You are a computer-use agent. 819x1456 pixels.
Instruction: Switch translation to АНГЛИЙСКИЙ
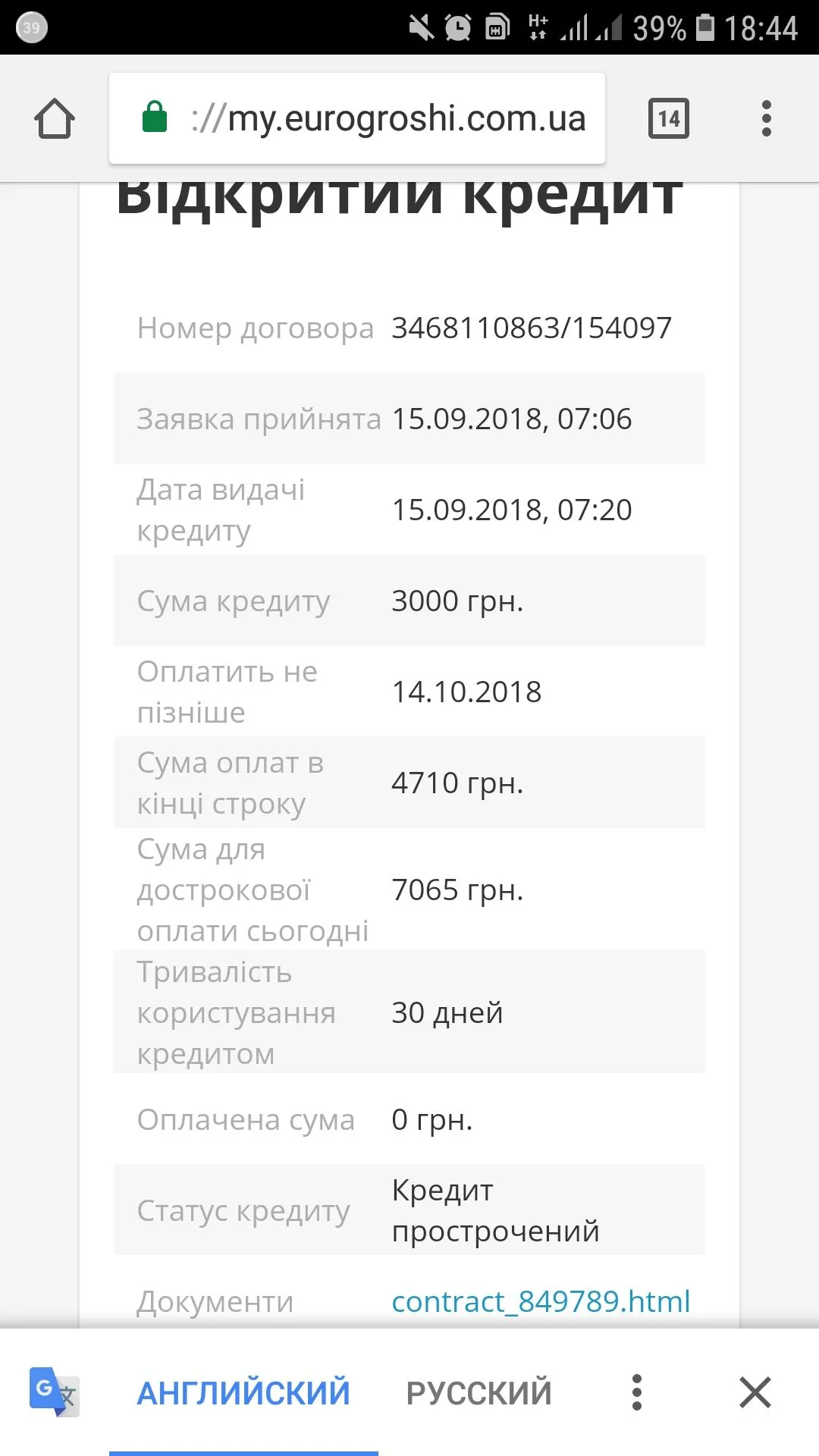point(243,1392)
